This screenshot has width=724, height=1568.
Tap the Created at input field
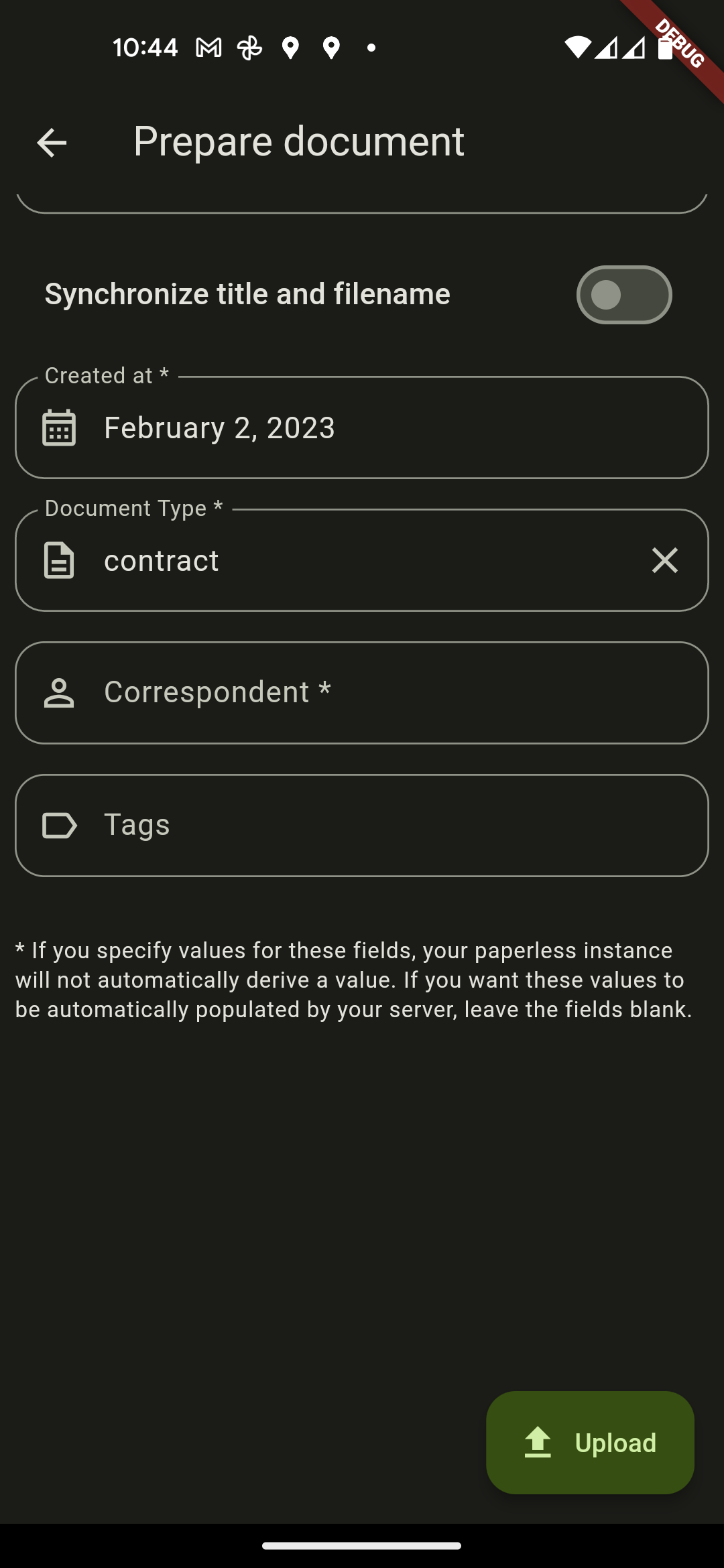[362, 427]
